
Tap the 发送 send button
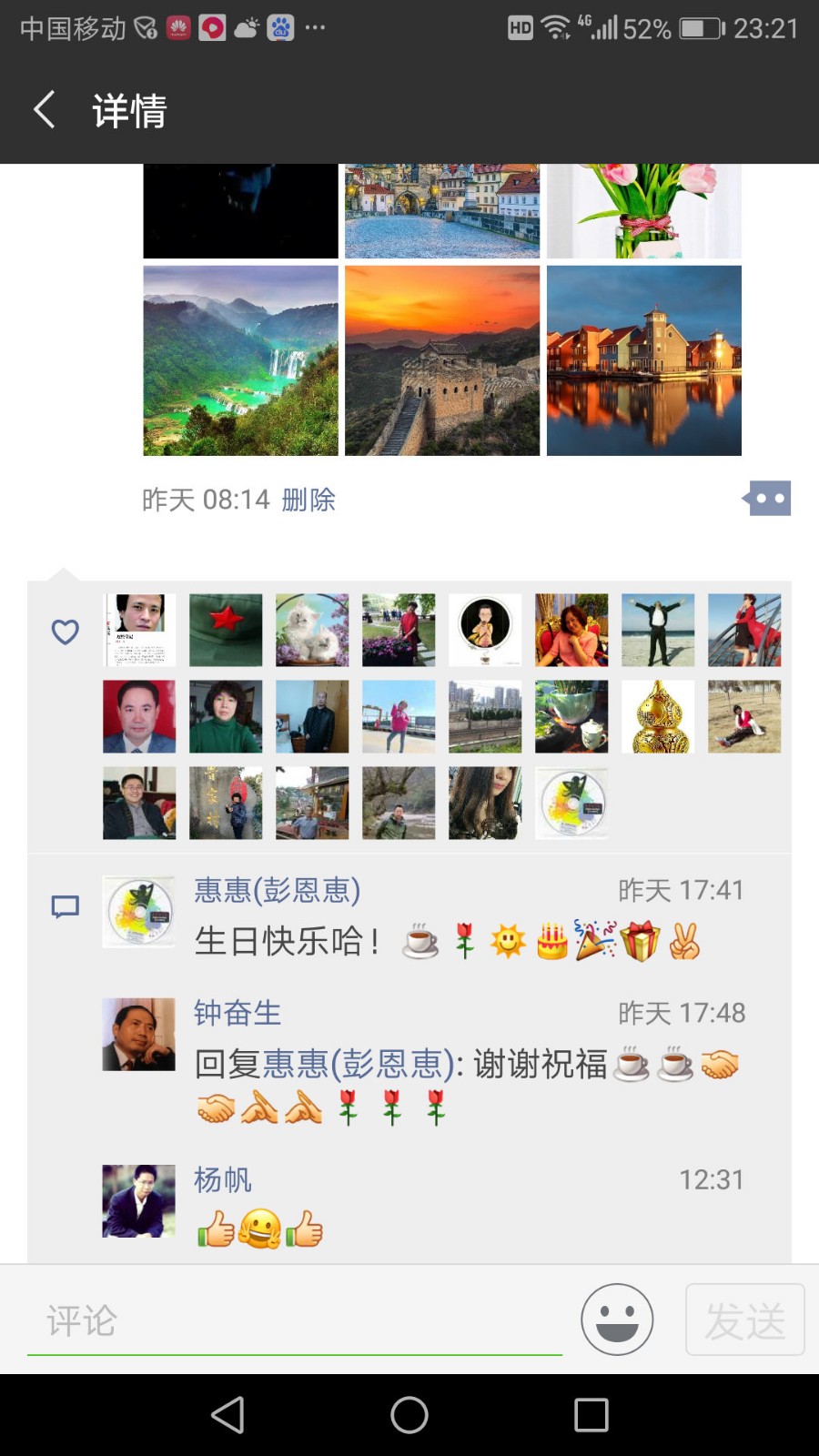click(x=744, y=1319)
